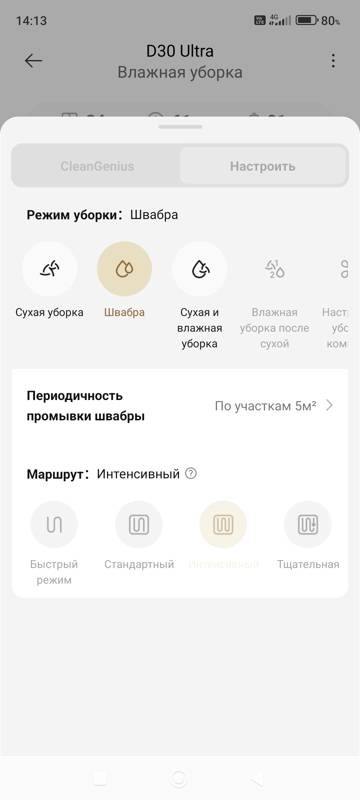The width and height of the screenshot is (360, 800).
Task: Select the Настроить tab
Action: coord(262,166)
